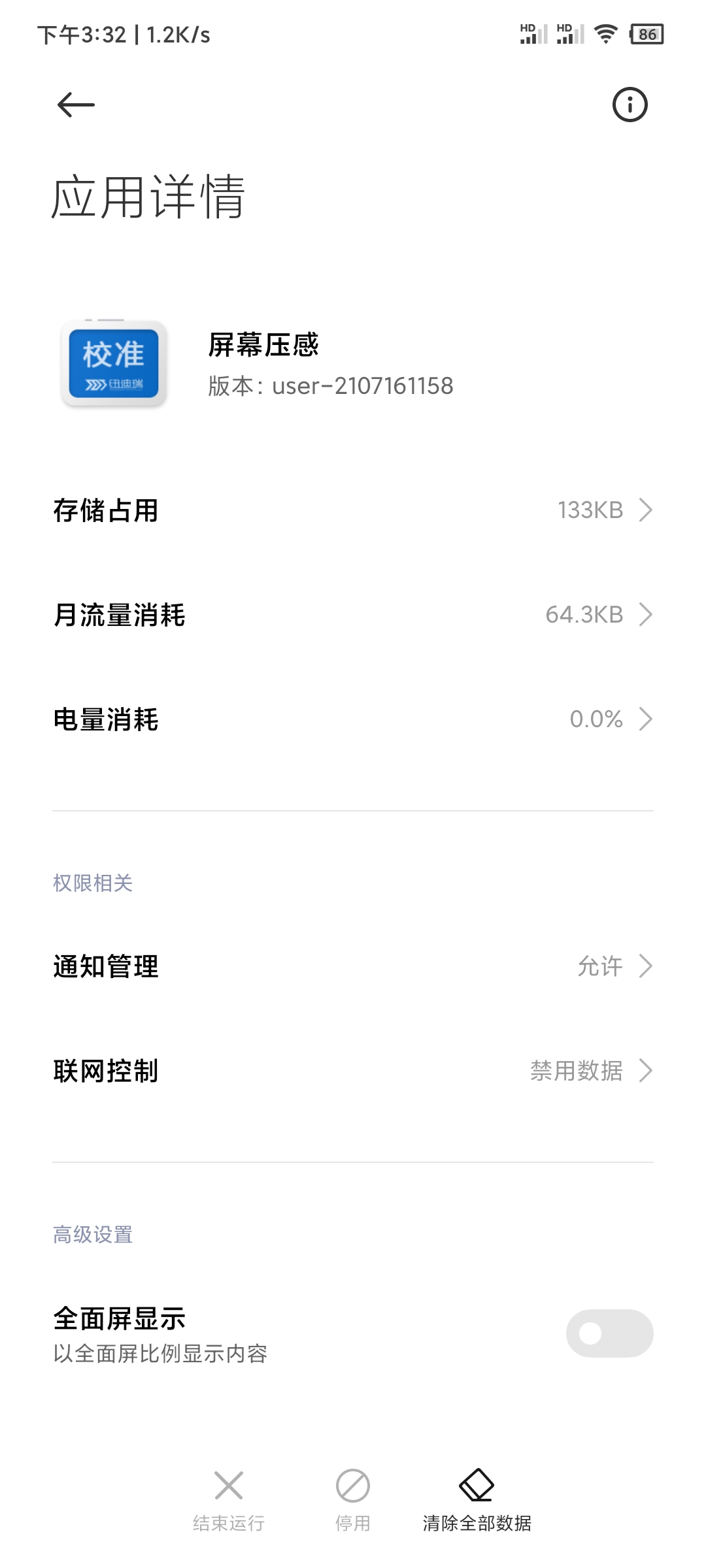Open 电量消耗 battery consumption
This screenshot has width=706, height=1568.
point(353,719)
